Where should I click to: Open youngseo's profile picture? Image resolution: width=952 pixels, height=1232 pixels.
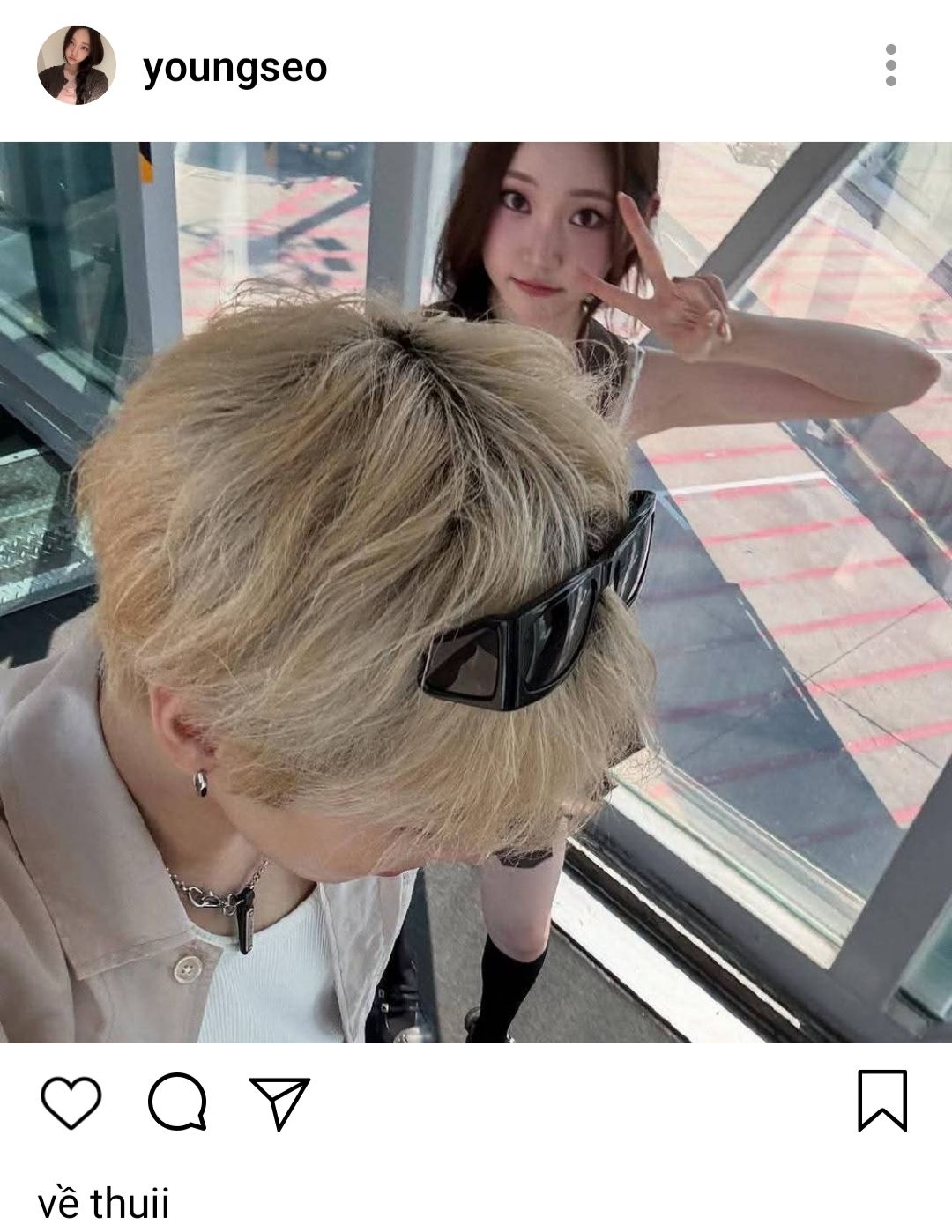[x=77, y=66]
